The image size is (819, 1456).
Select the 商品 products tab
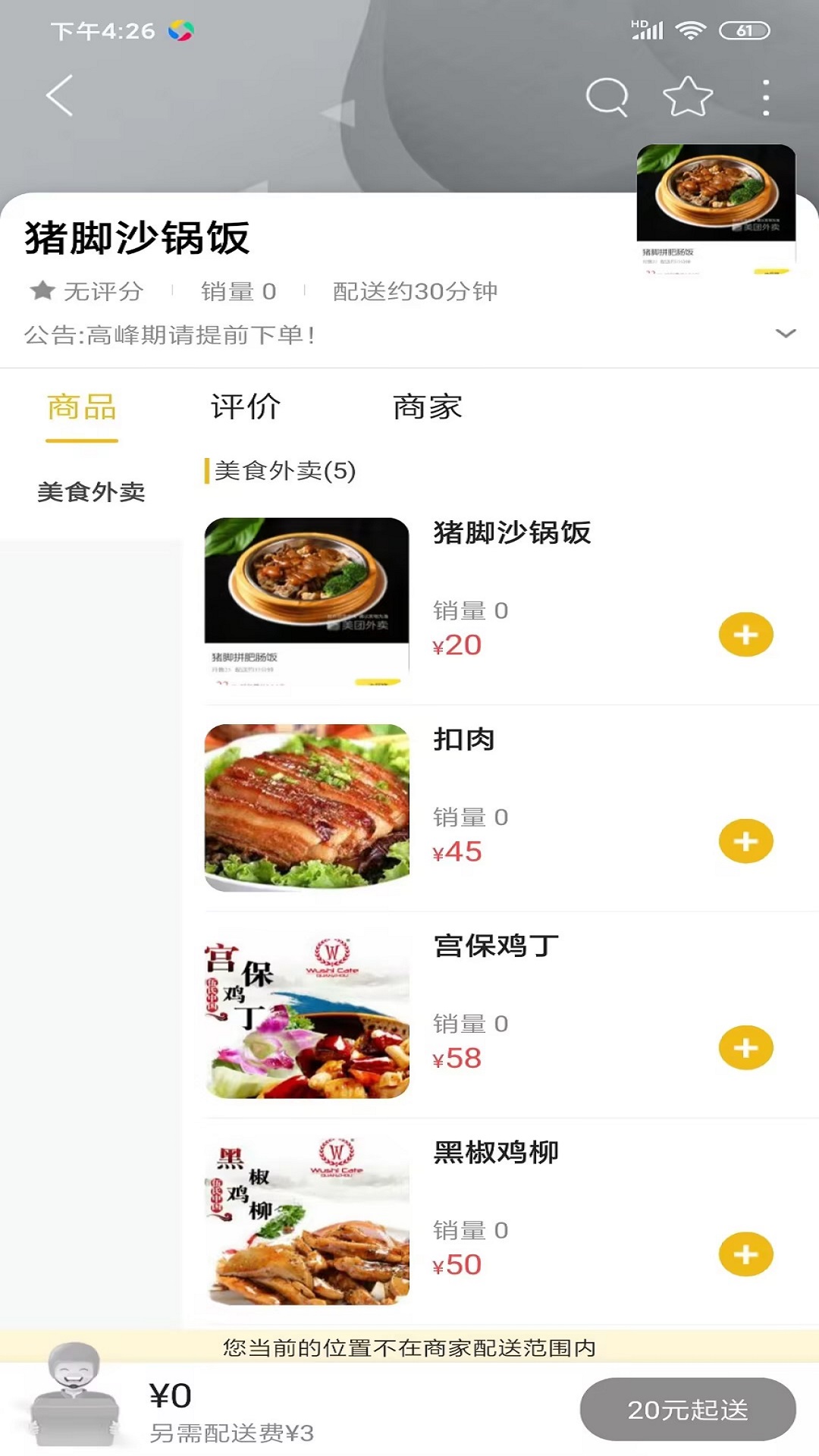click(82, 407)
